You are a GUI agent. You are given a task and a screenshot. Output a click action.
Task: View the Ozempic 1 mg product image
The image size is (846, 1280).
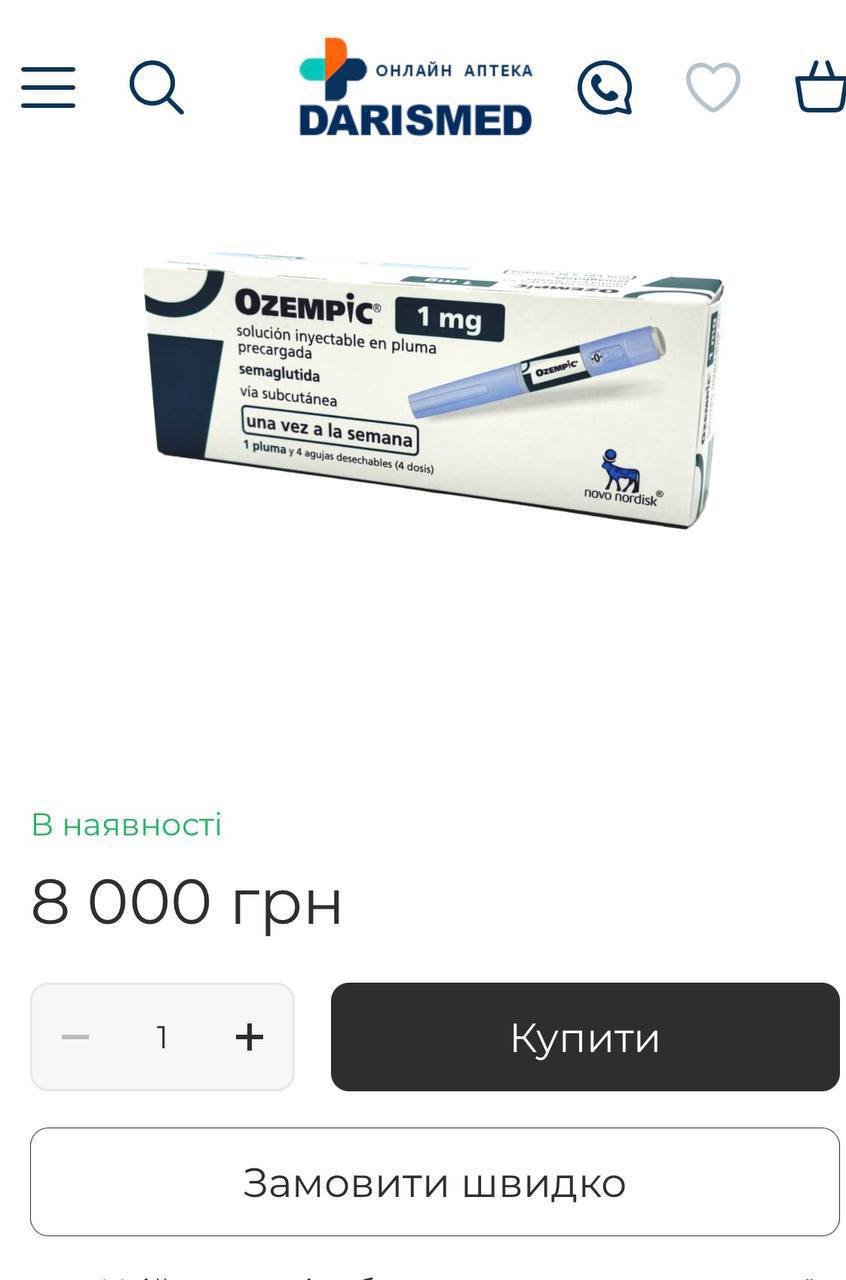point(432,388)
